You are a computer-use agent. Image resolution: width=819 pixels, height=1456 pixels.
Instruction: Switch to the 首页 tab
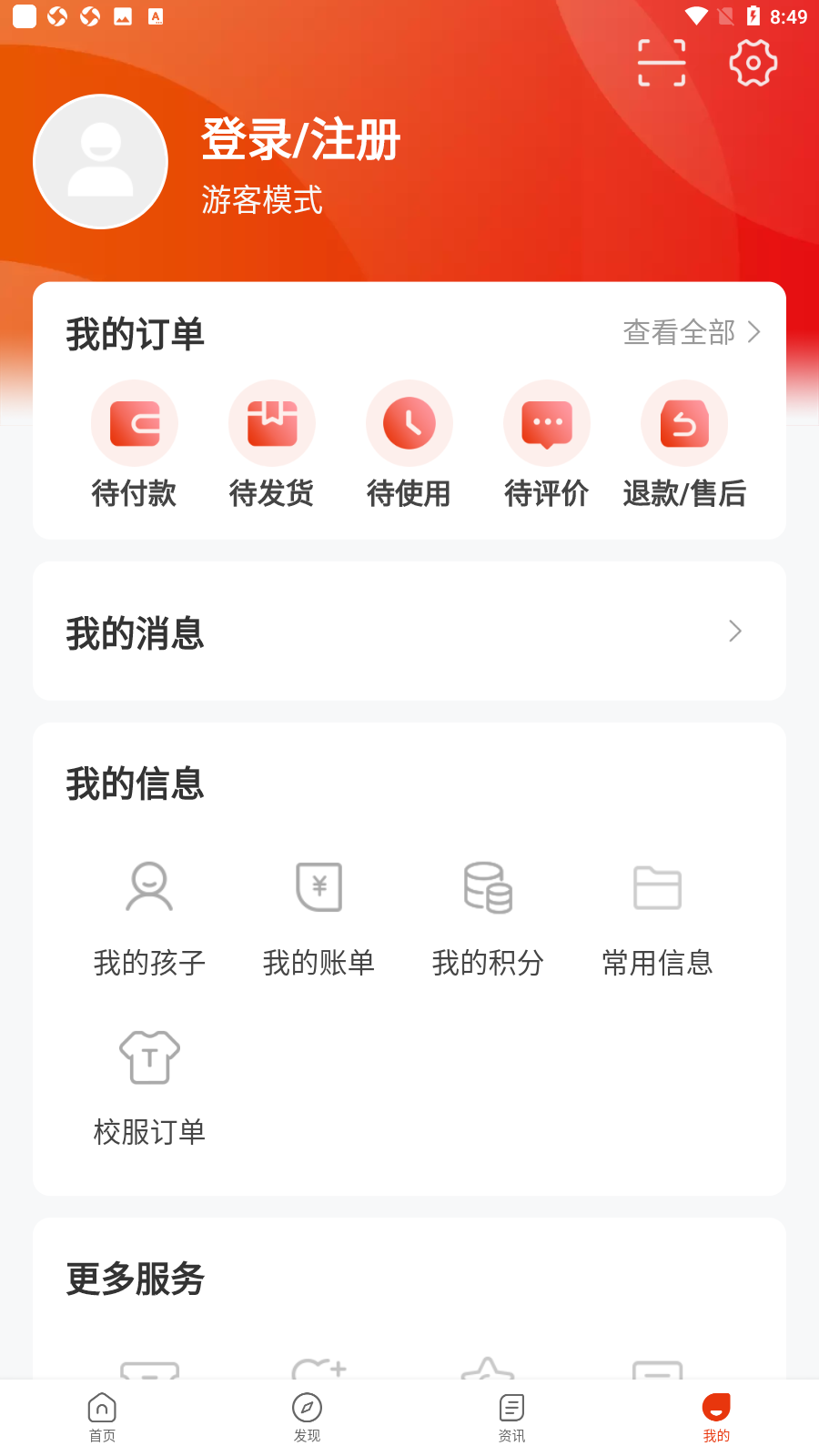click(x=102, y=1418)
